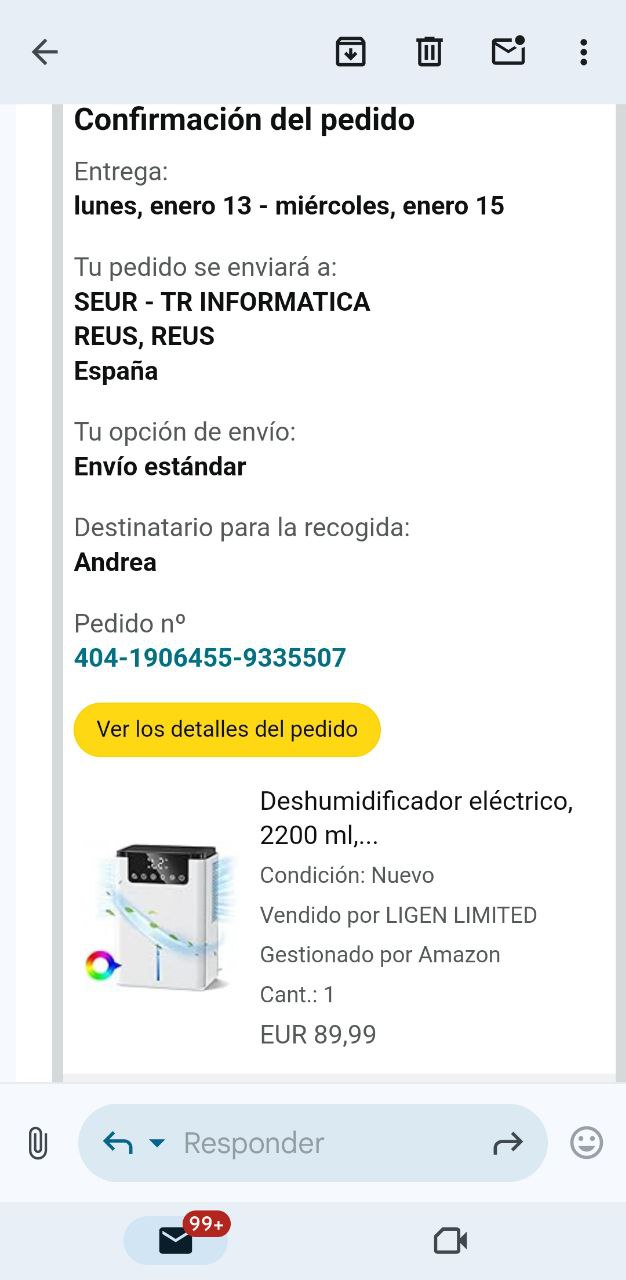The image size is (626, 1280).
Task: Mark the email as unread
Action: pos(508,52)
